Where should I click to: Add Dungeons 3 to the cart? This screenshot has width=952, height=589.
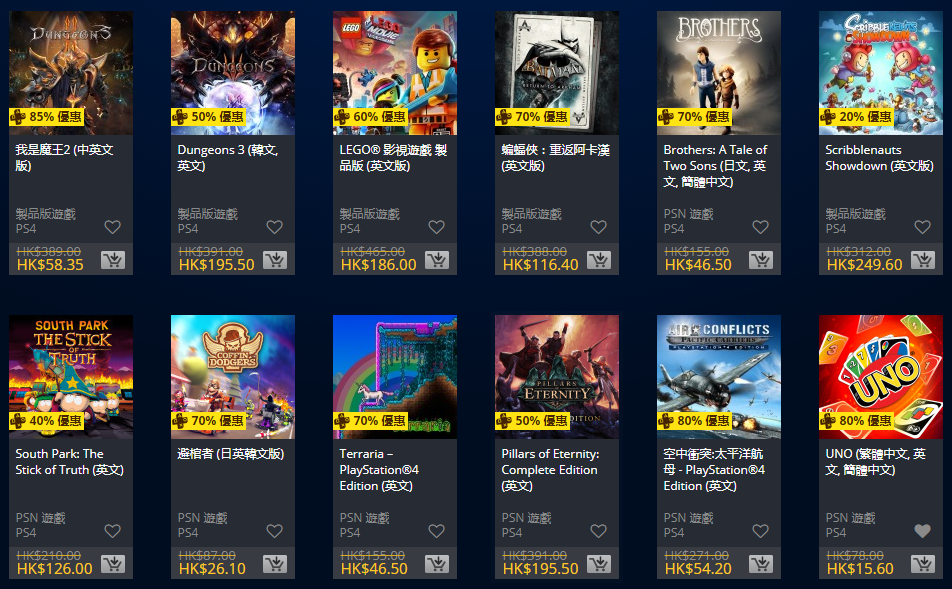[x=274, y=261]
